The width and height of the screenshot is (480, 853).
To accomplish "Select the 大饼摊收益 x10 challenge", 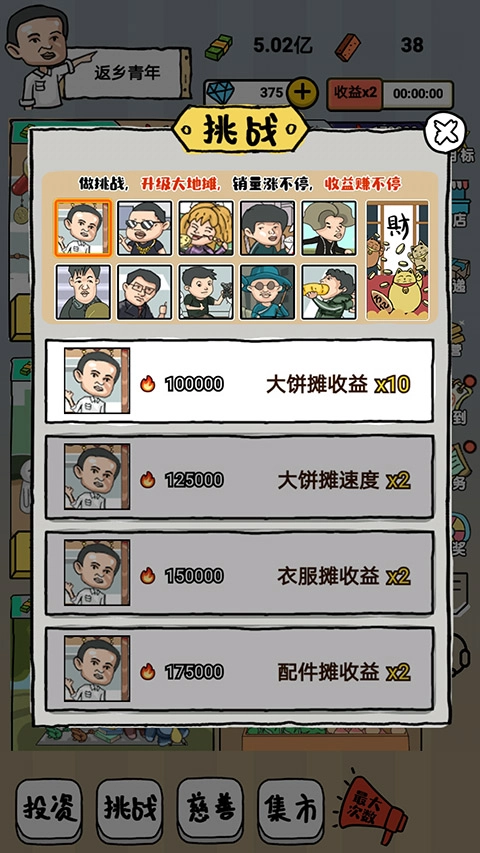I will (x=239, y=381).
